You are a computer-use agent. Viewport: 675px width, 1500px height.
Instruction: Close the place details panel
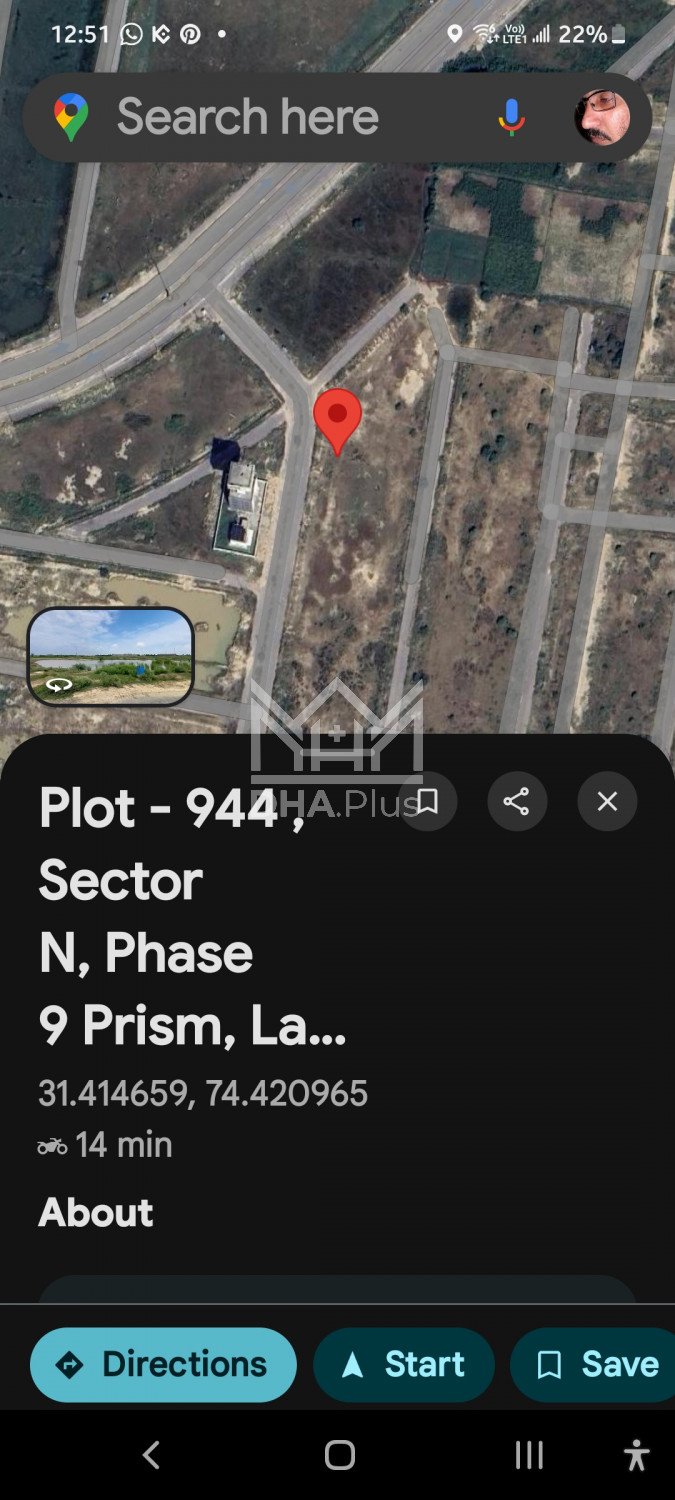[x=607, y=801]
